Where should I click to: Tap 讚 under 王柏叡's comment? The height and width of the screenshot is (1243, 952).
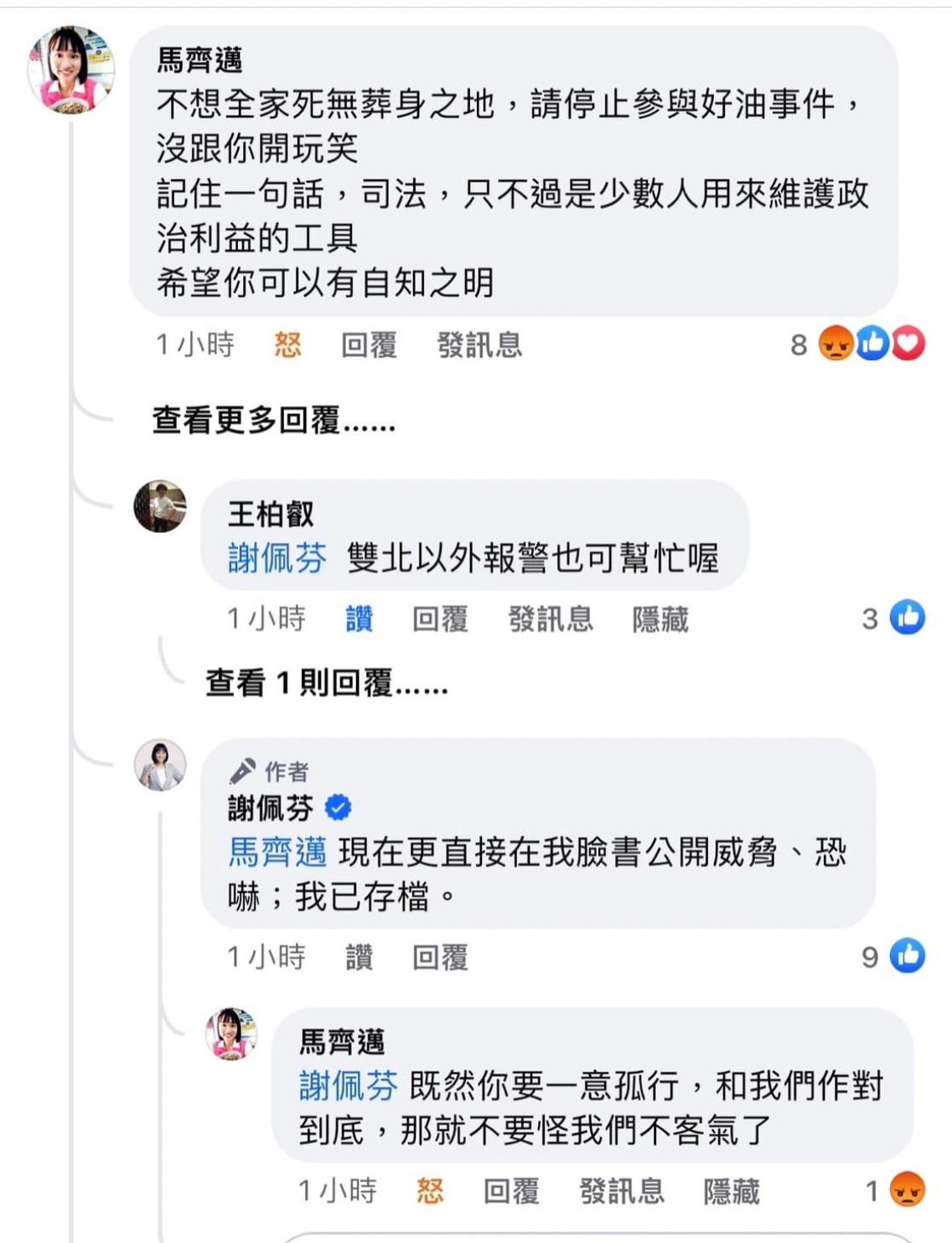[x=359, y=619]
